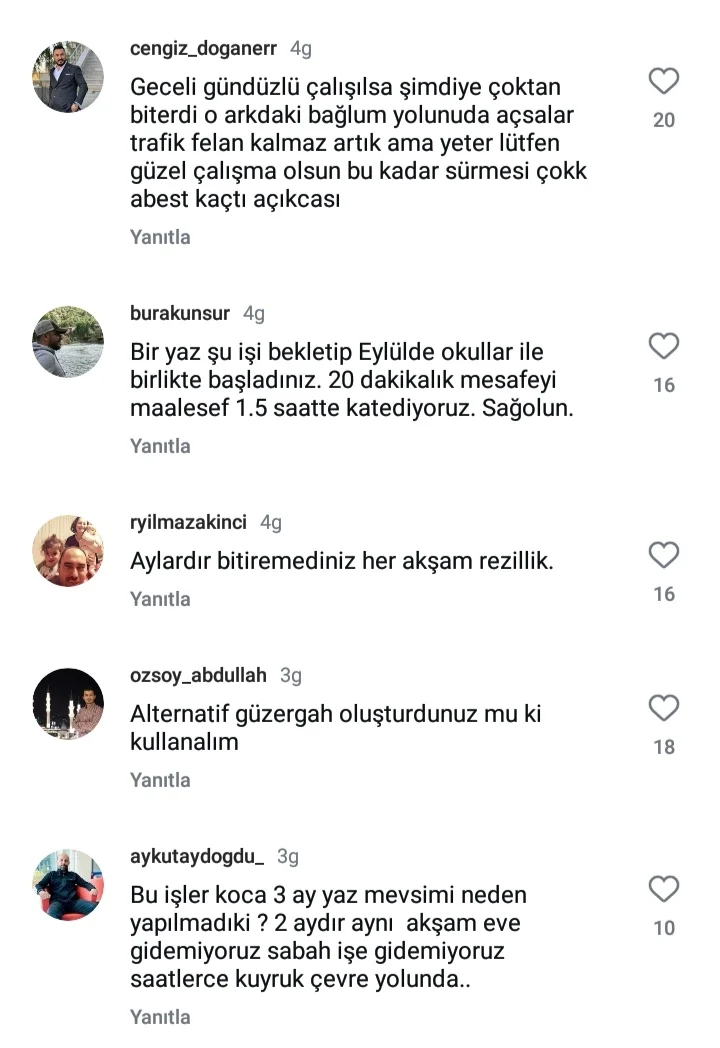Image resolution: width=720 pixels, height=1048 pixels.
Task: Open ryilmazakinci's profile picture
Action: [x=69, y=550]
